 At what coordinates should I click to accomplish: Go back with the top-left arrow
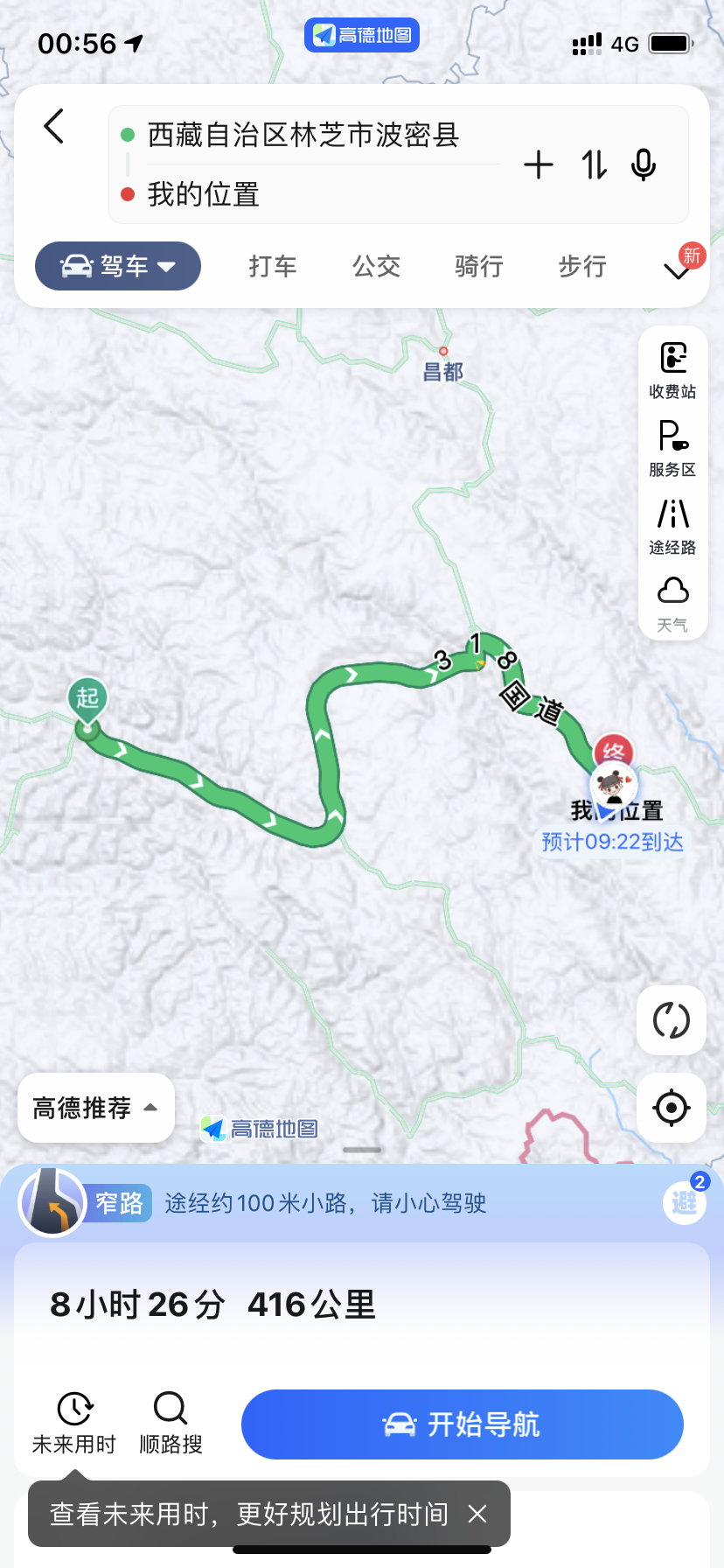[x=54, y=126]
